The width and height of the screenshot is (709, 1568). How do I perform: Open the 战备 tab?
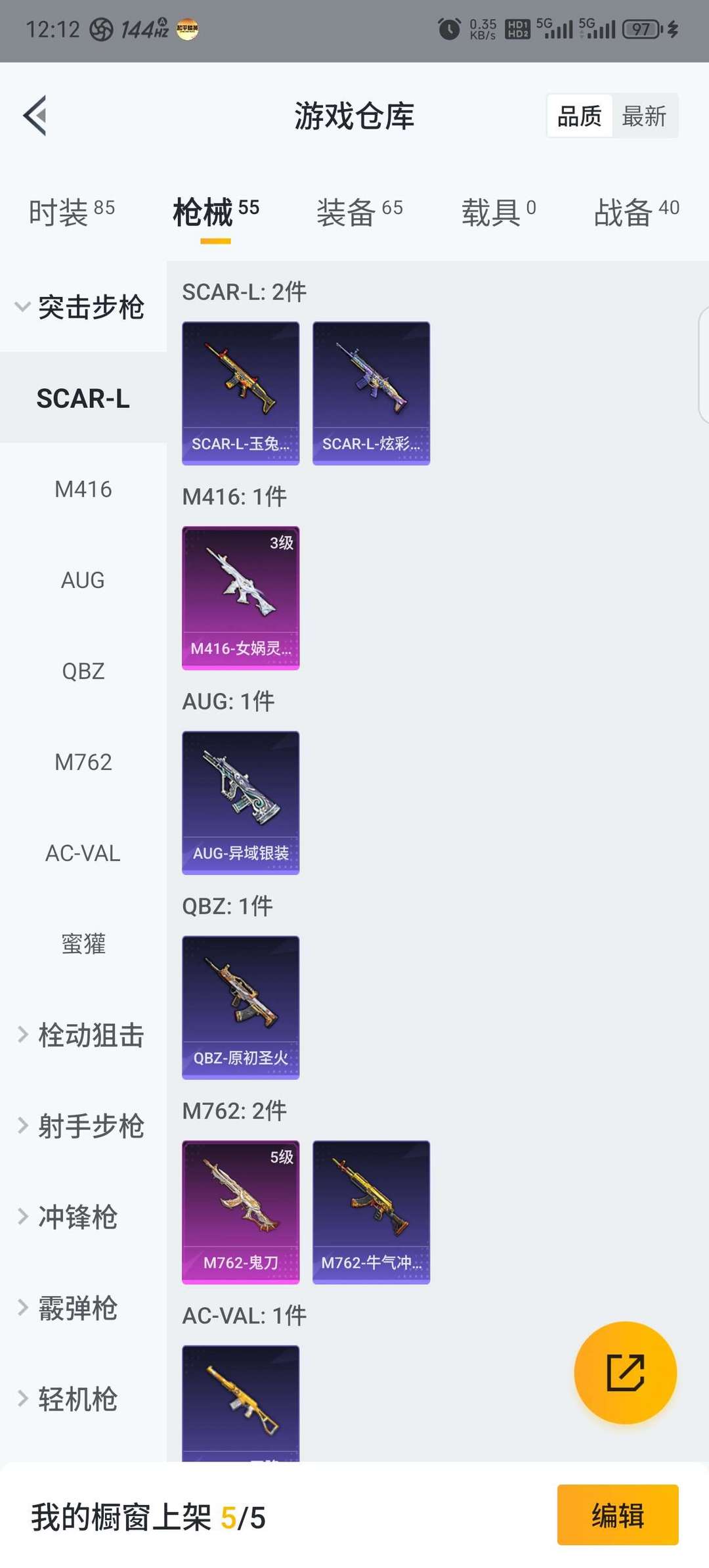[636, 212]
